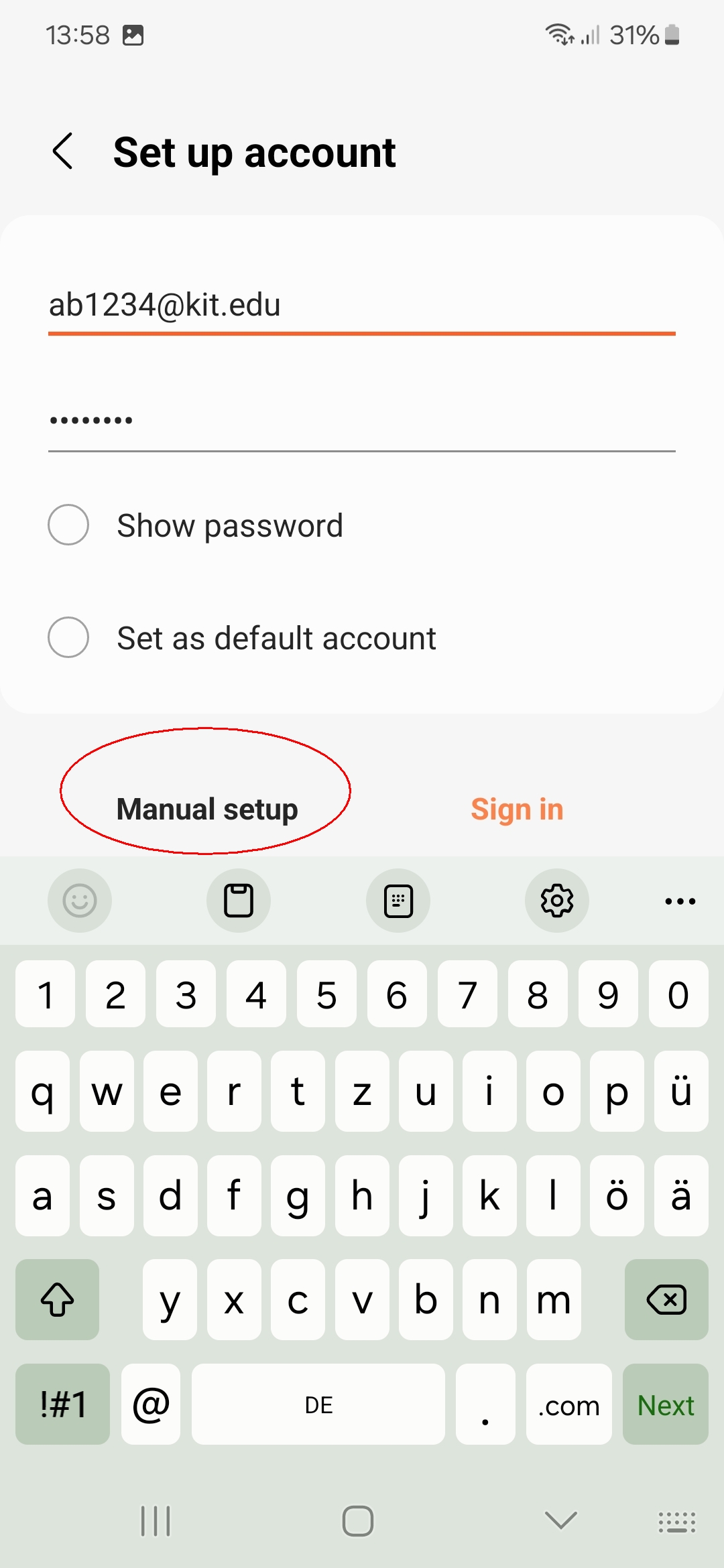Screen dimensions: 724x1568
Task: Focus the password field
Action: point(362,422)
